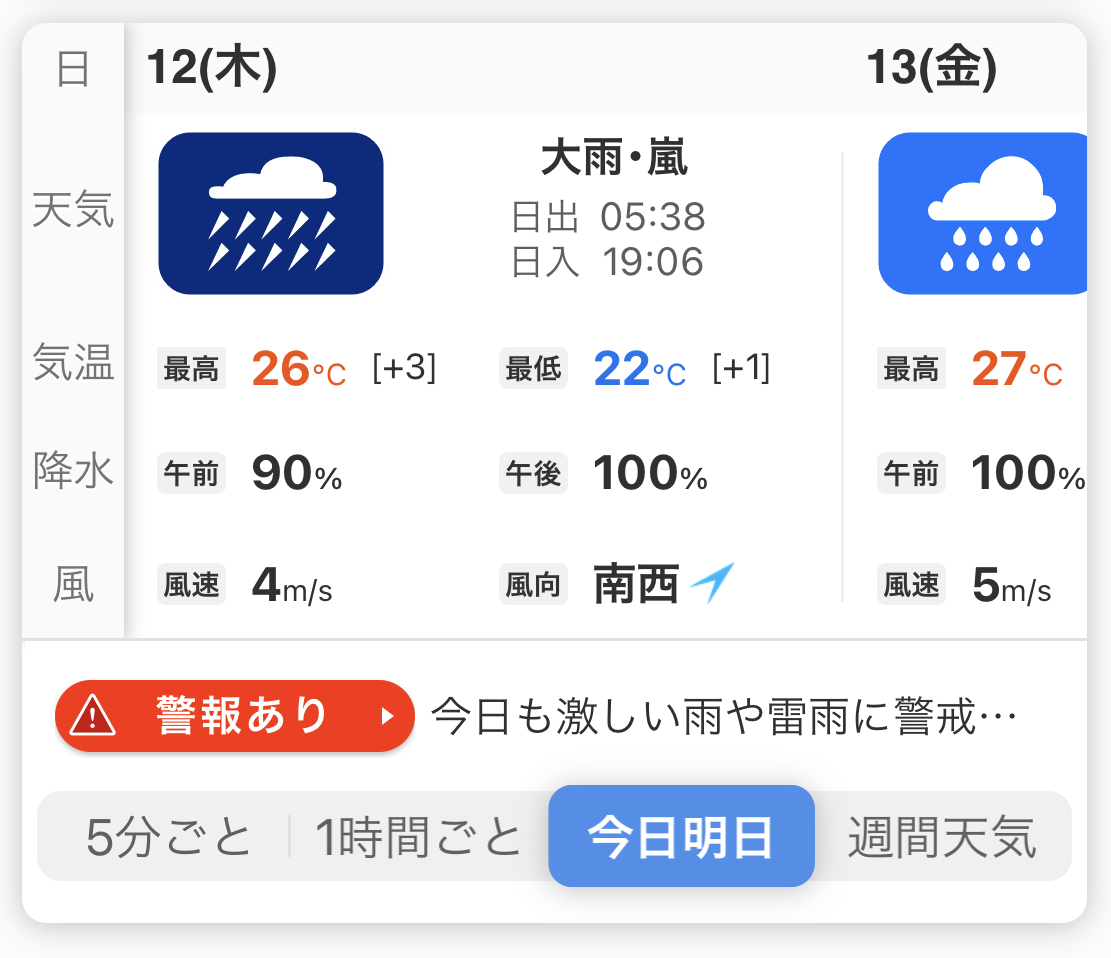Image resolution: width=1111 pixels, height=958 pixels.
Task: Select the 今日明日 tab
Action: [681, 837]
